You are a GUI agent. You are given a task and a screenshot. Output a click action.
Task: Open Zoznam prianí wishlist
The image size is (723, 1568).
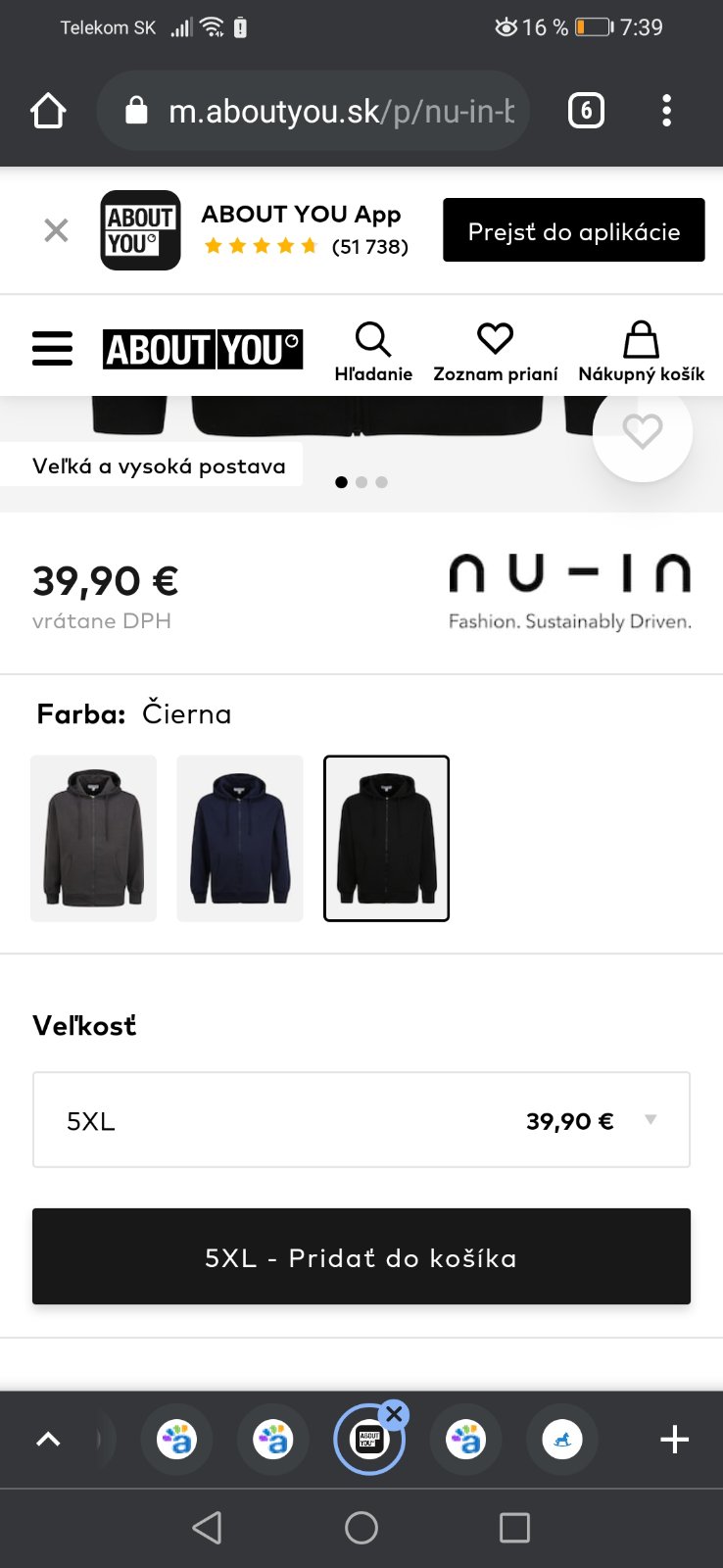coord(495,351)
